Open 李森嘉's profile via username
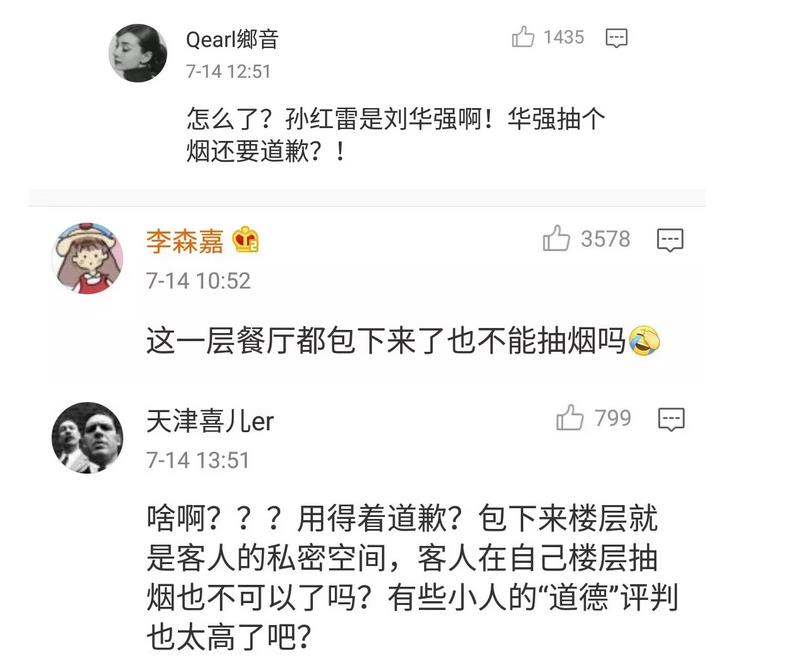 click(185, 240)
